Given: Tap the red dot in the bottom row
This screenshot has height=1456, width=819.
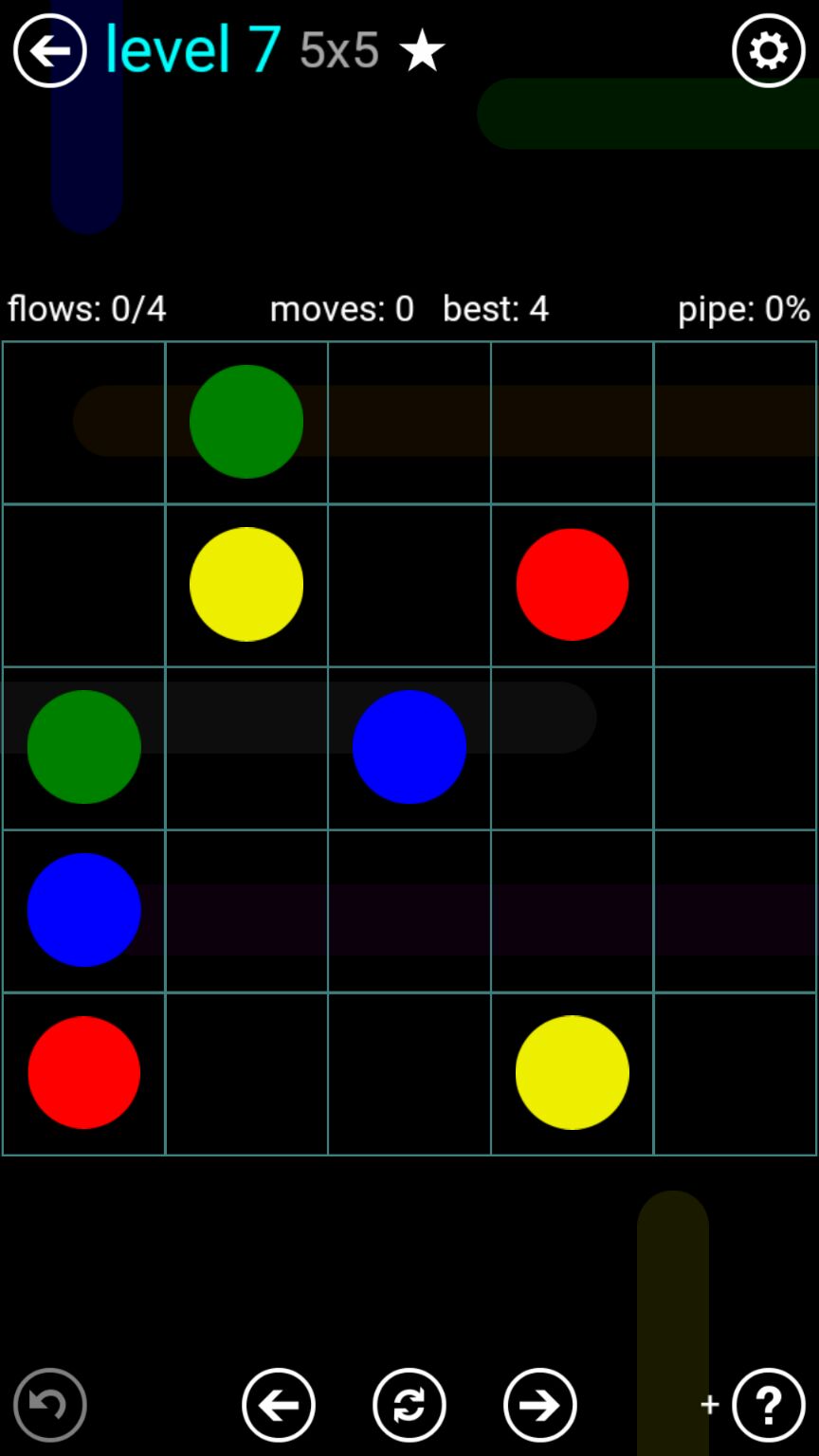Looking at the screenshot, I should pyautogui.click(x=83, y=1072).
